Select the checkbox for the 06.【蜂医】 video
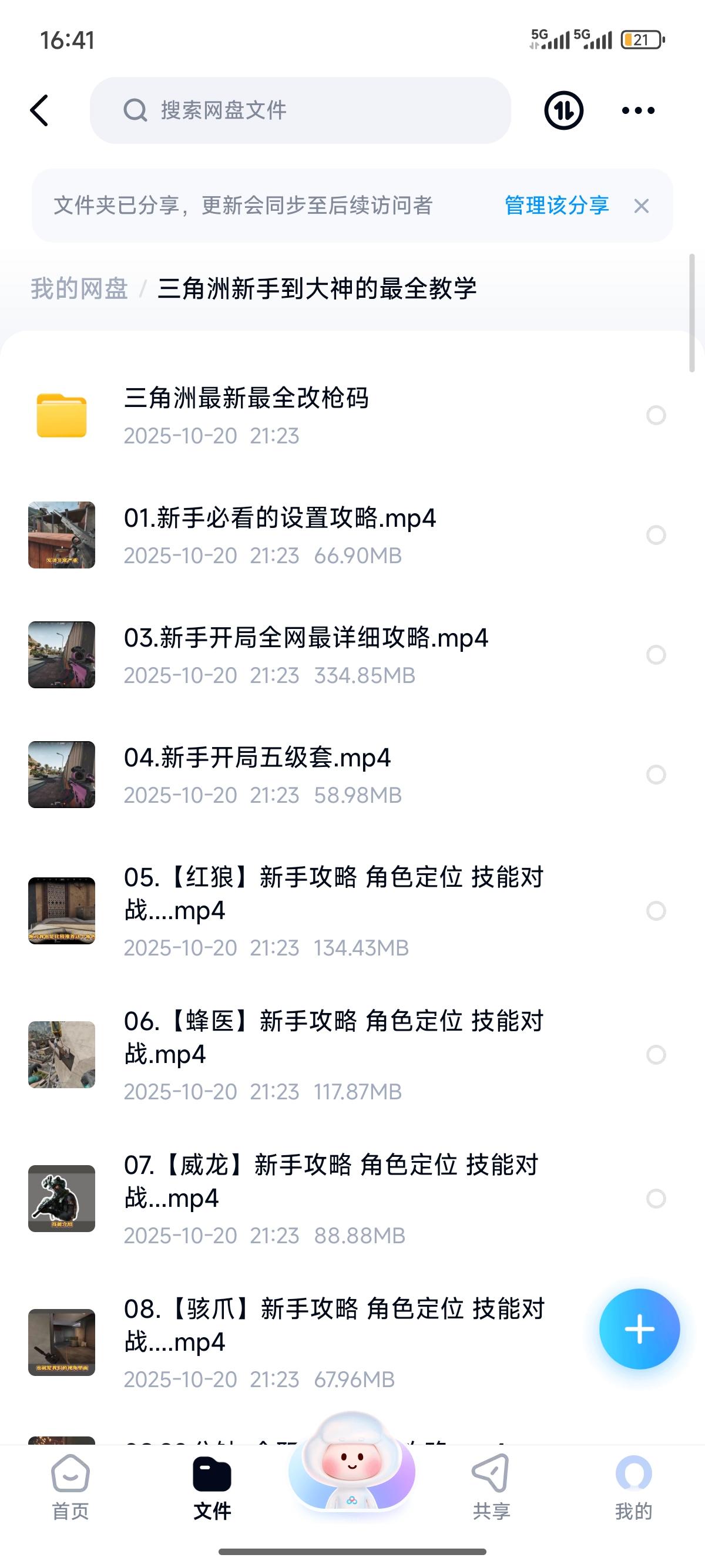This screenshot has width=705, height=1568. click(x=656, y=1055)
